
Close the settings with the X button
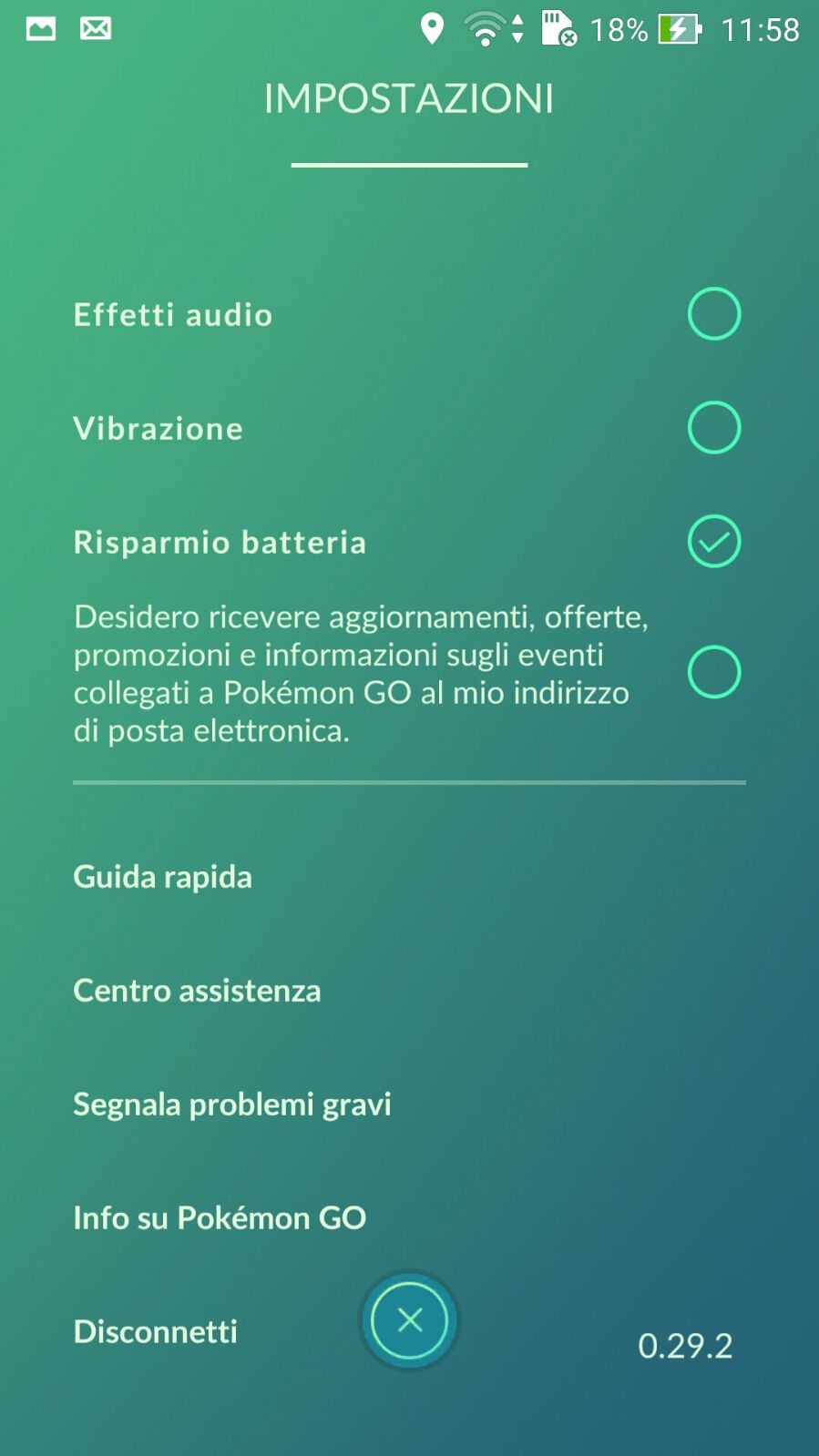(x=410, y=1320)
